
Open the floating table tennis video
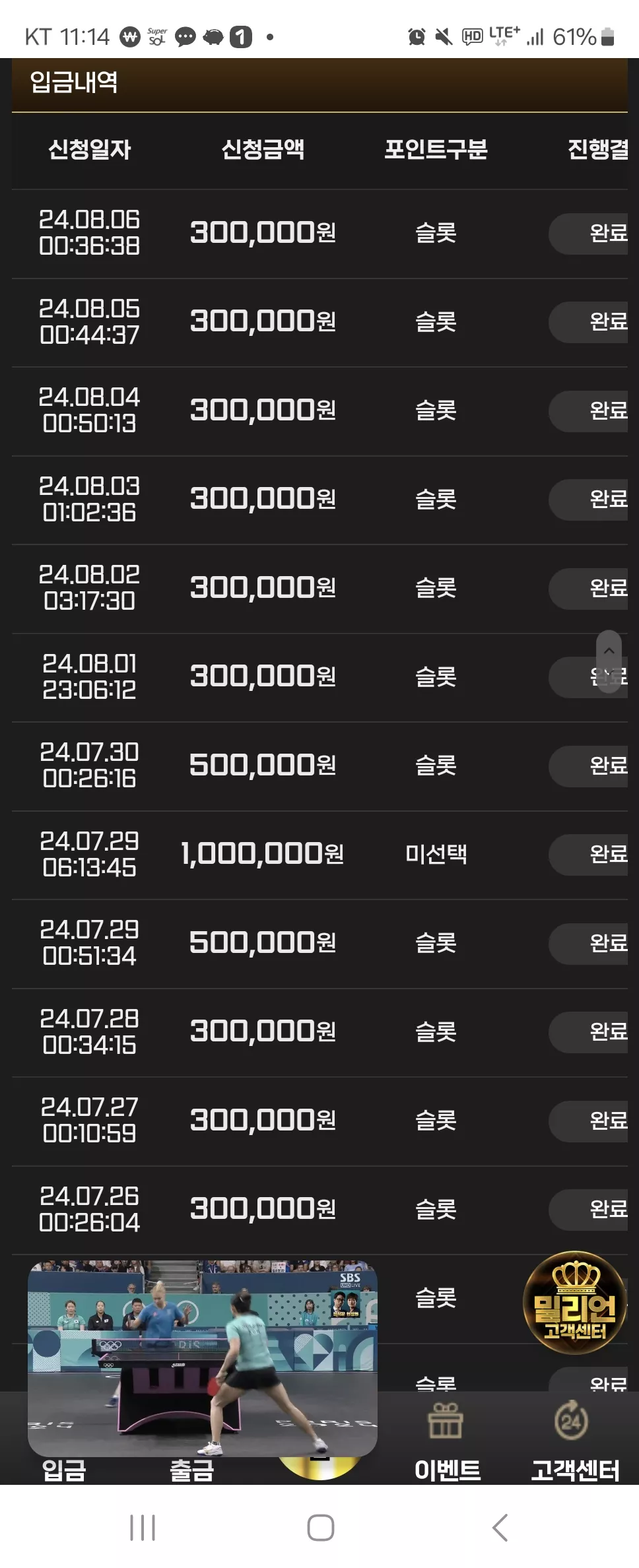coord(203,1359)
